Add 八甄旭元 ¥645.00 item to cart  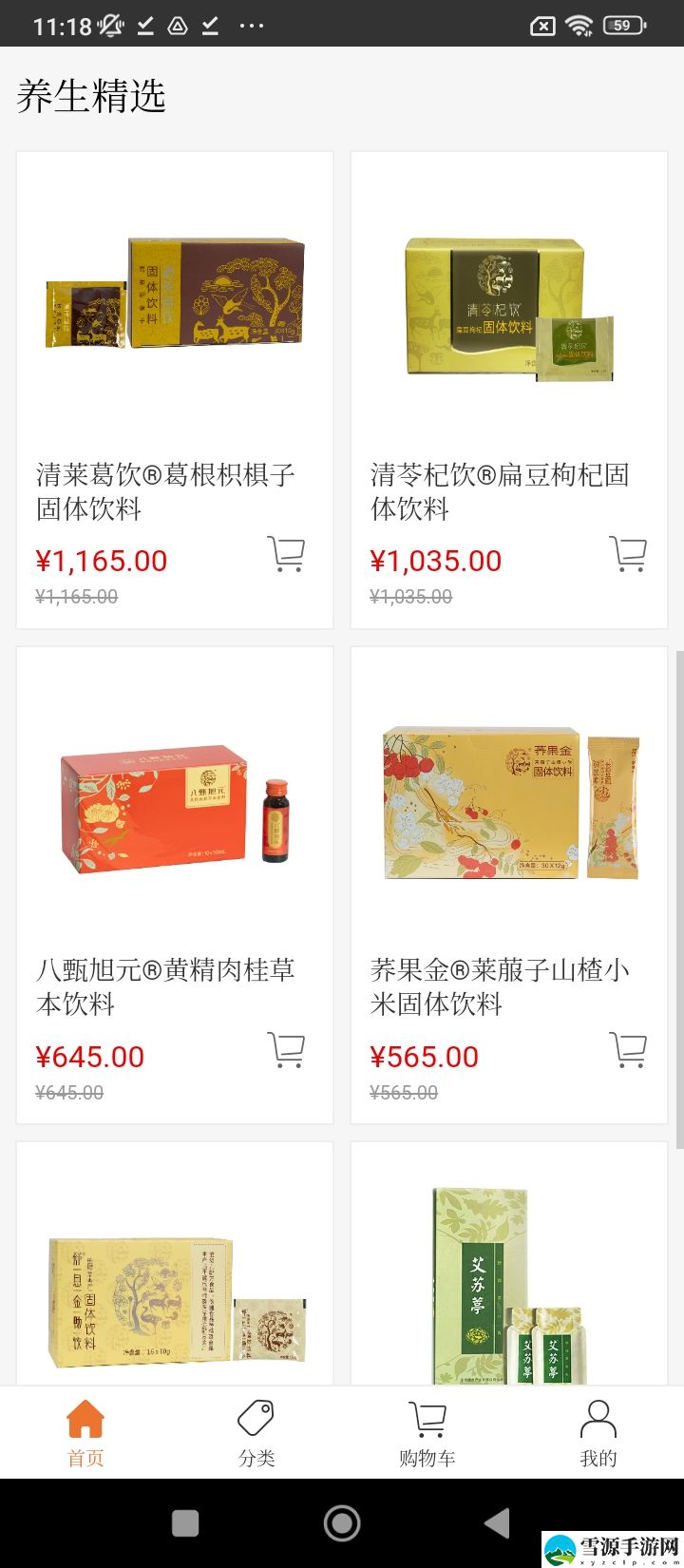click(x=286, y=1050)
